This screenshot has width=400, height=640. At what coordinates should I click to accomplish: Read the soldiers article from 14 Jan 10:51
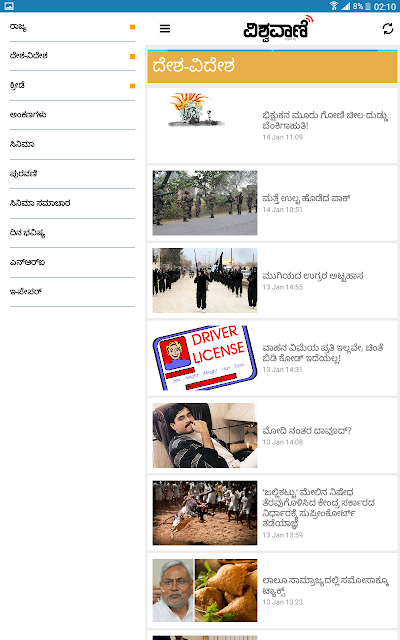(x=272, y=203)
